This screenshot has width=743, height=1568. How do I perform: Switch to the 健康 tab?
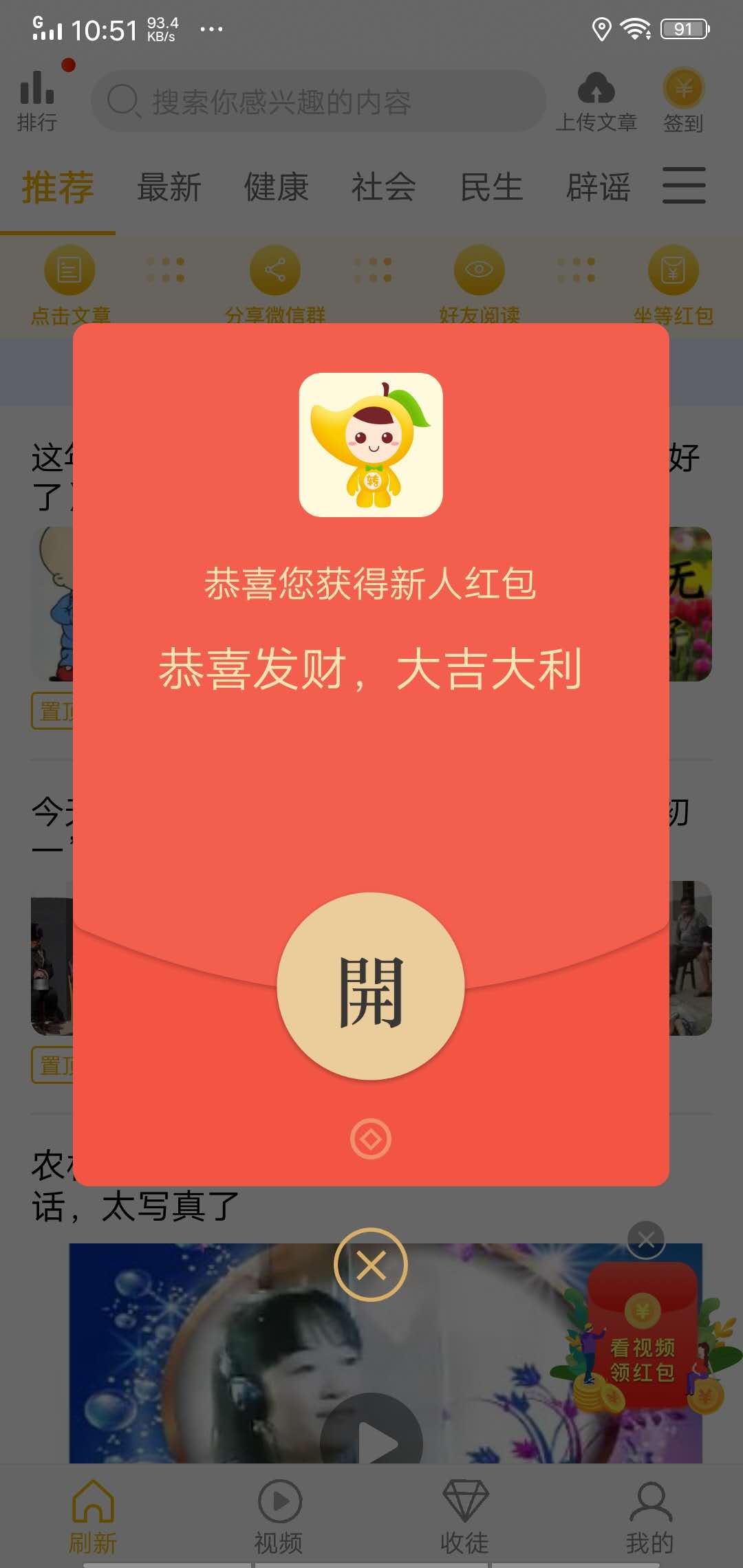tap(277, 187)
